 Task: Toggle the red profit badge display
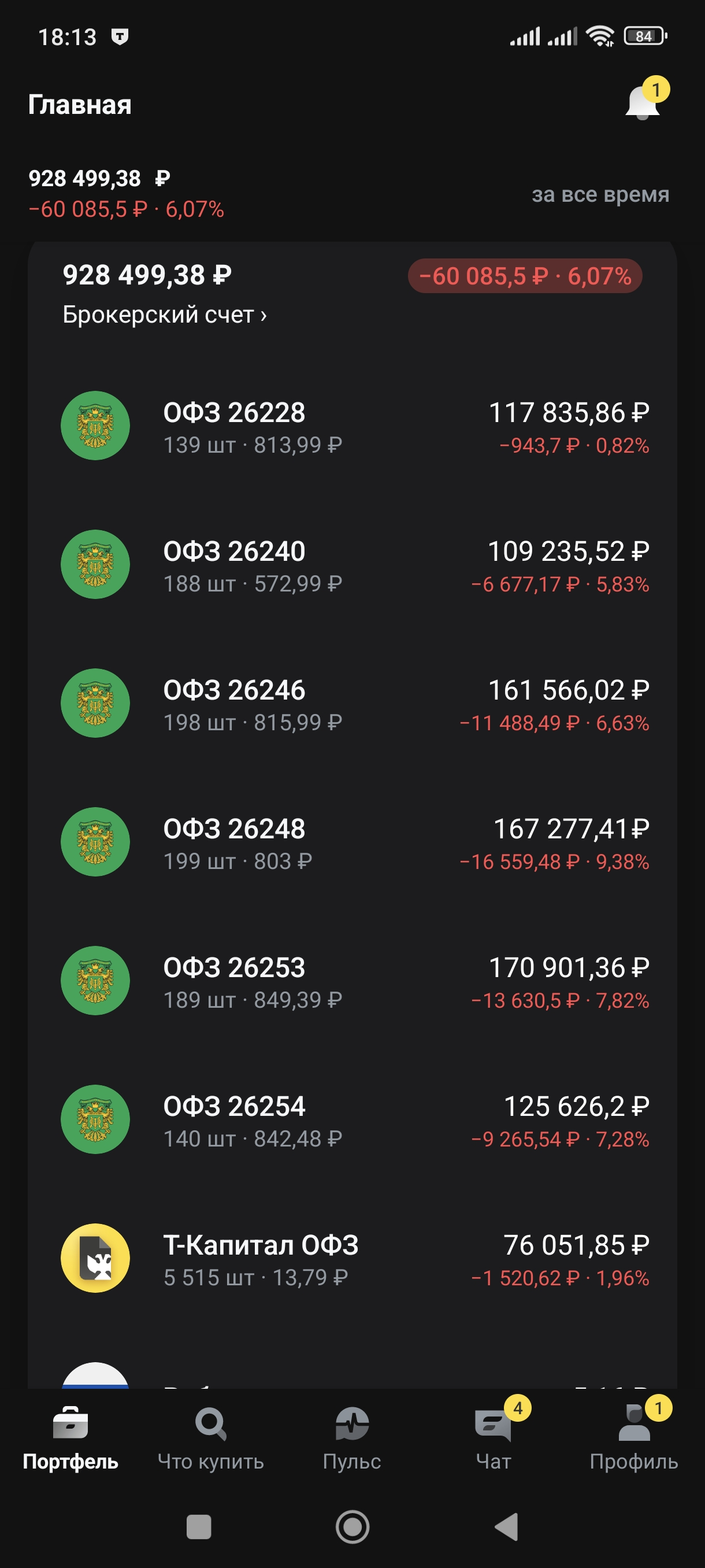[x=525, y=276]
